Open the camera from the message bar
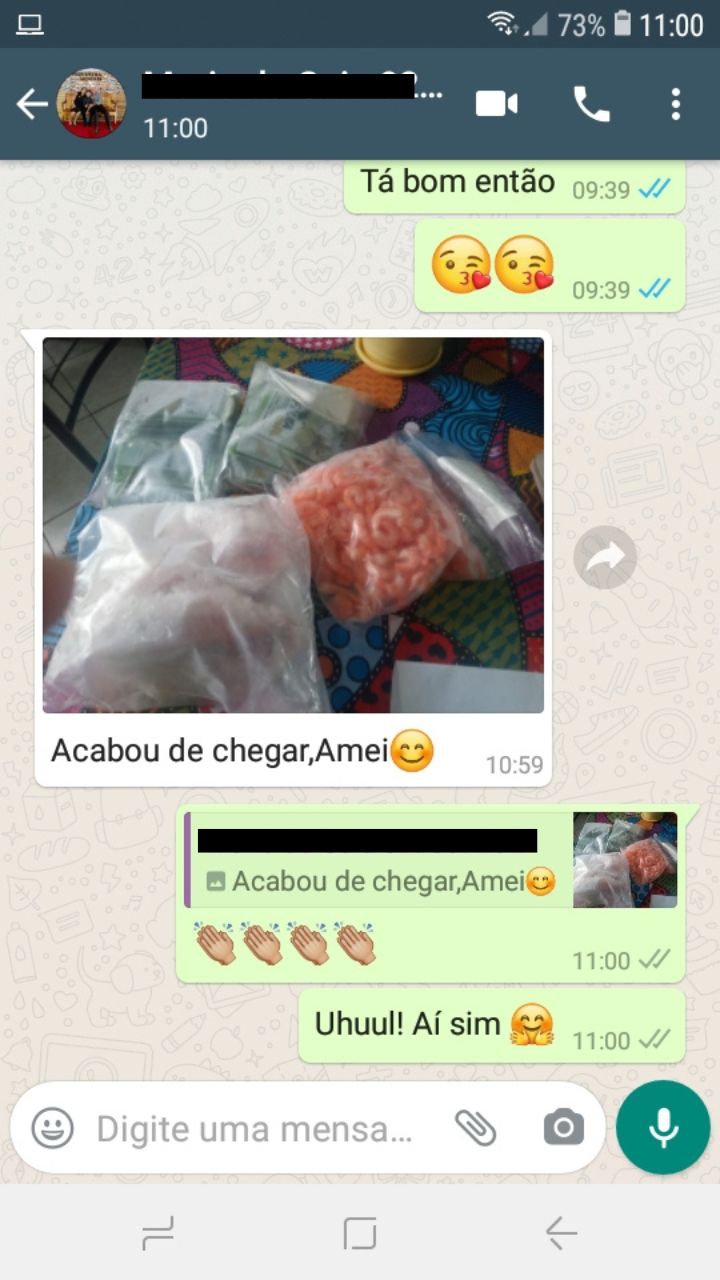The image size is (720, 1280). coord(563,1128)
